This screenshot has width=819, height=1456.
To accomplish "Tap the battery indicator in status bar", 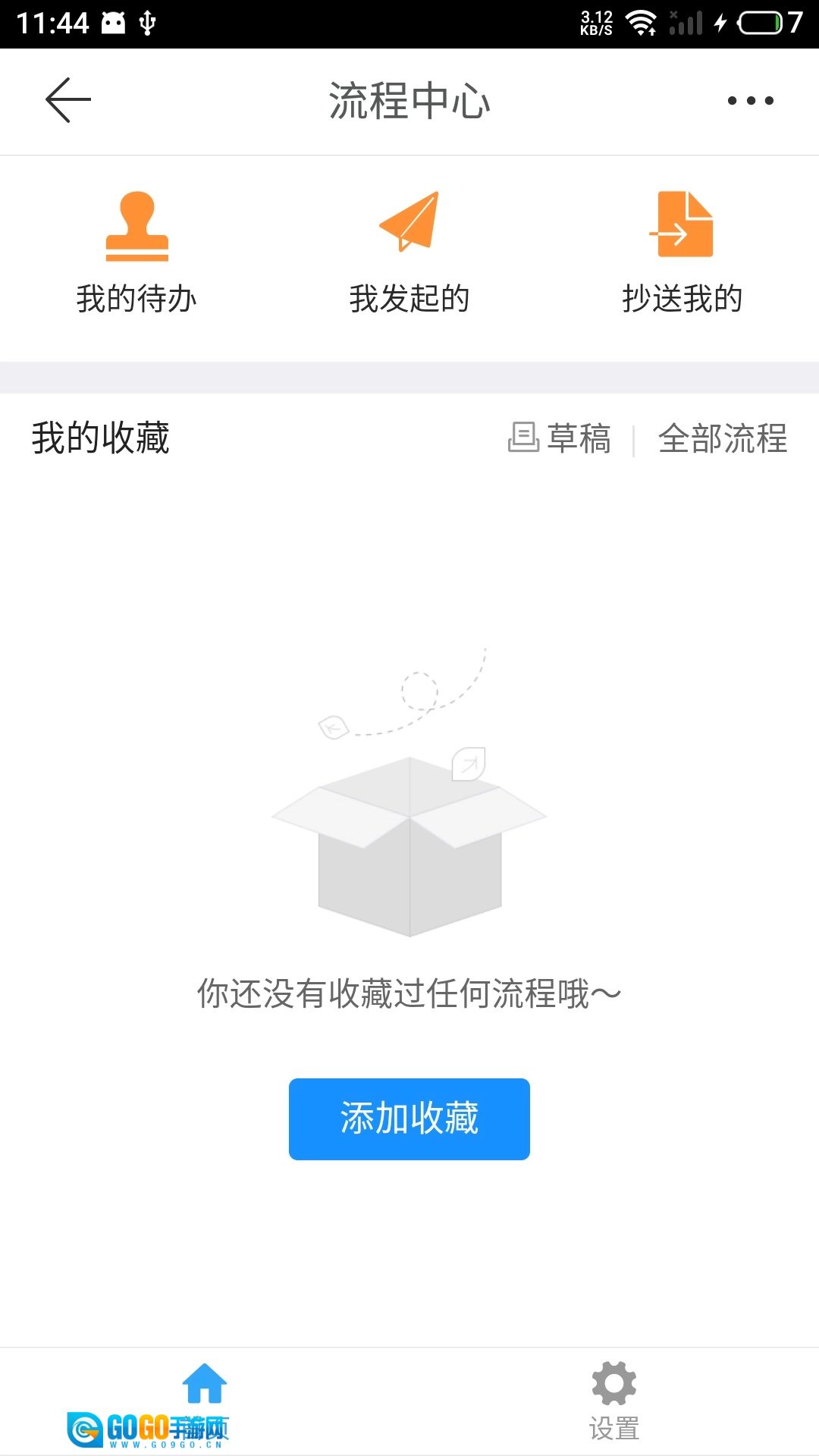I will 760,23.
